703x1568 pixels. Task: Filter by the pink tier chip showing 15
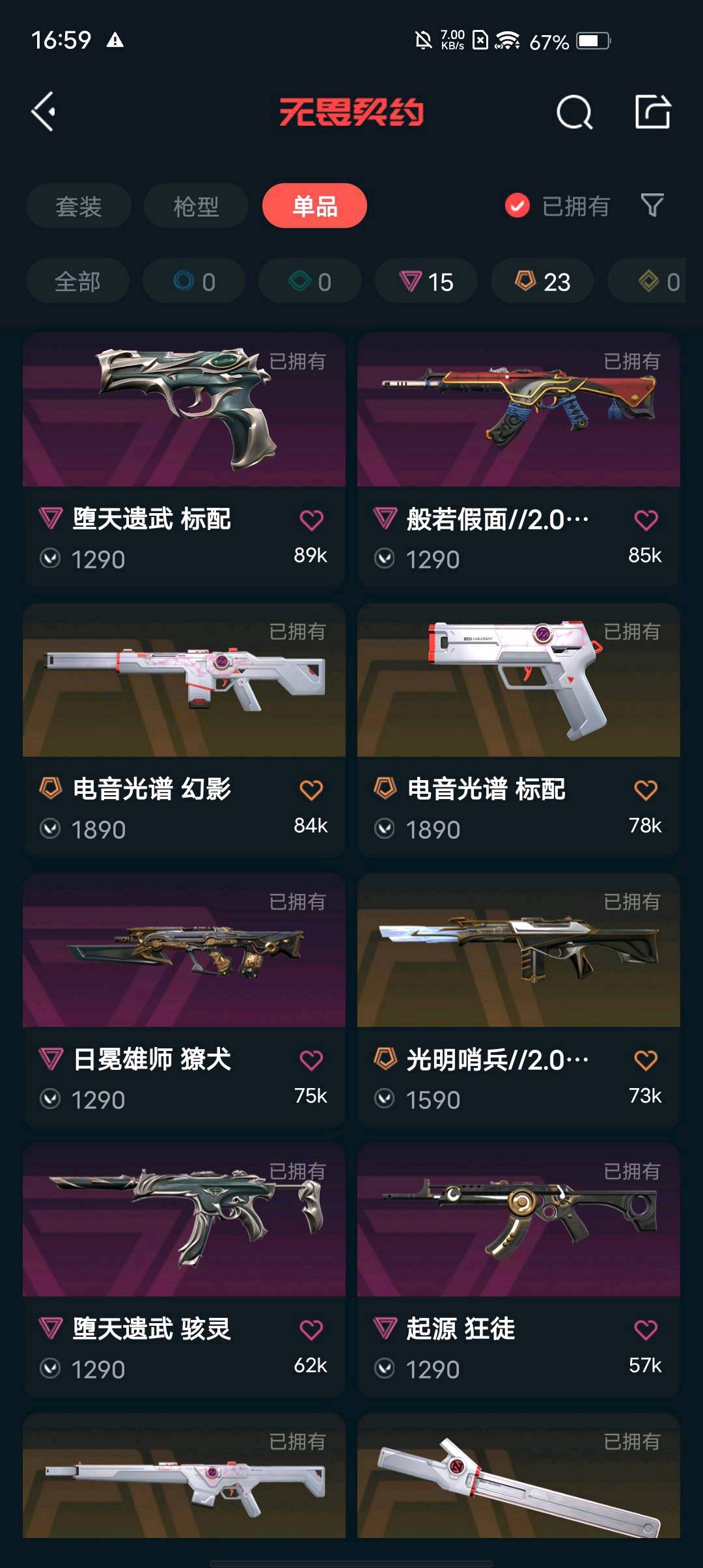point(426,281)
